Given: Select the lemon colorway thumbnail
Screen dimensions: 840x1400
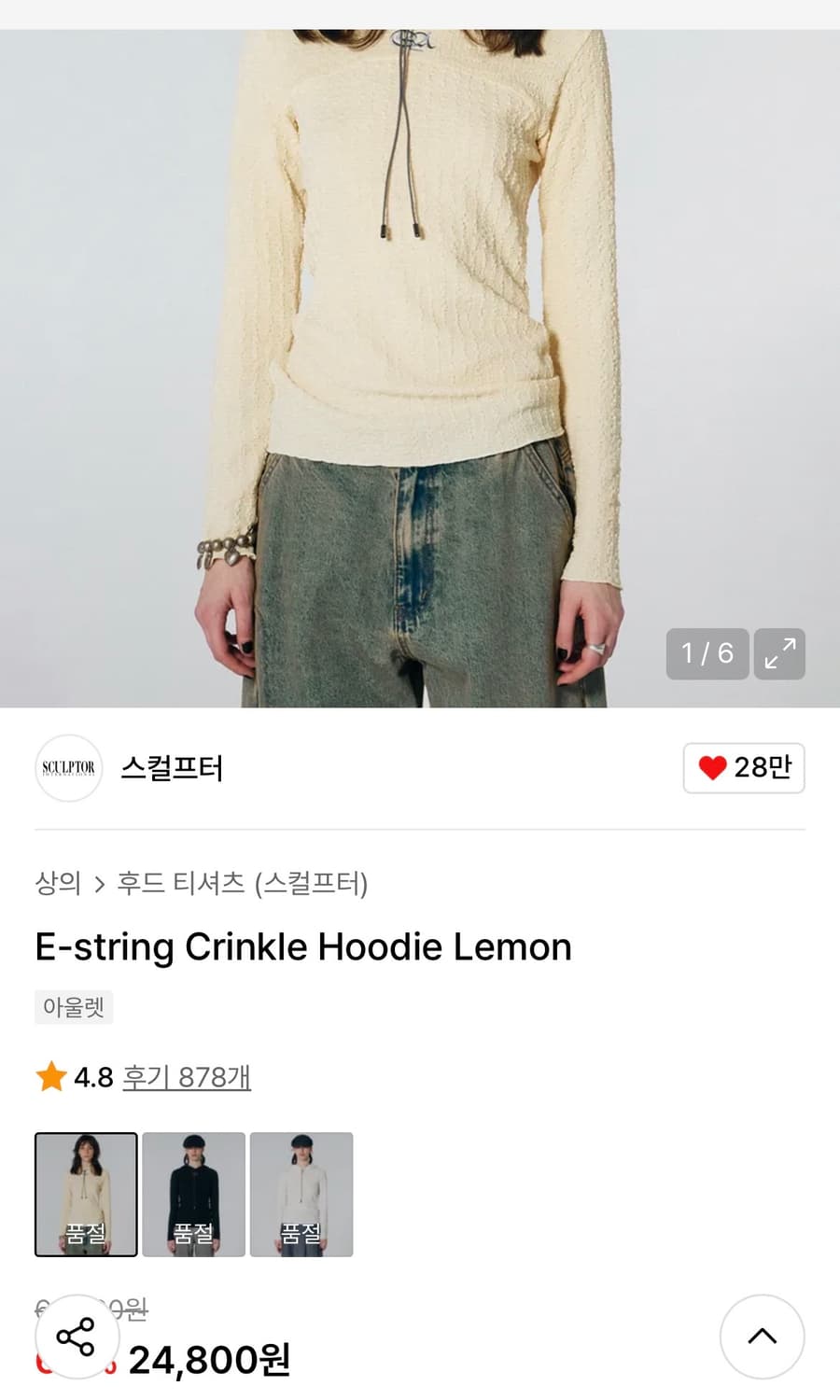Looking at the screenshot, I should pyautogui.click(x=86, y=1194).
